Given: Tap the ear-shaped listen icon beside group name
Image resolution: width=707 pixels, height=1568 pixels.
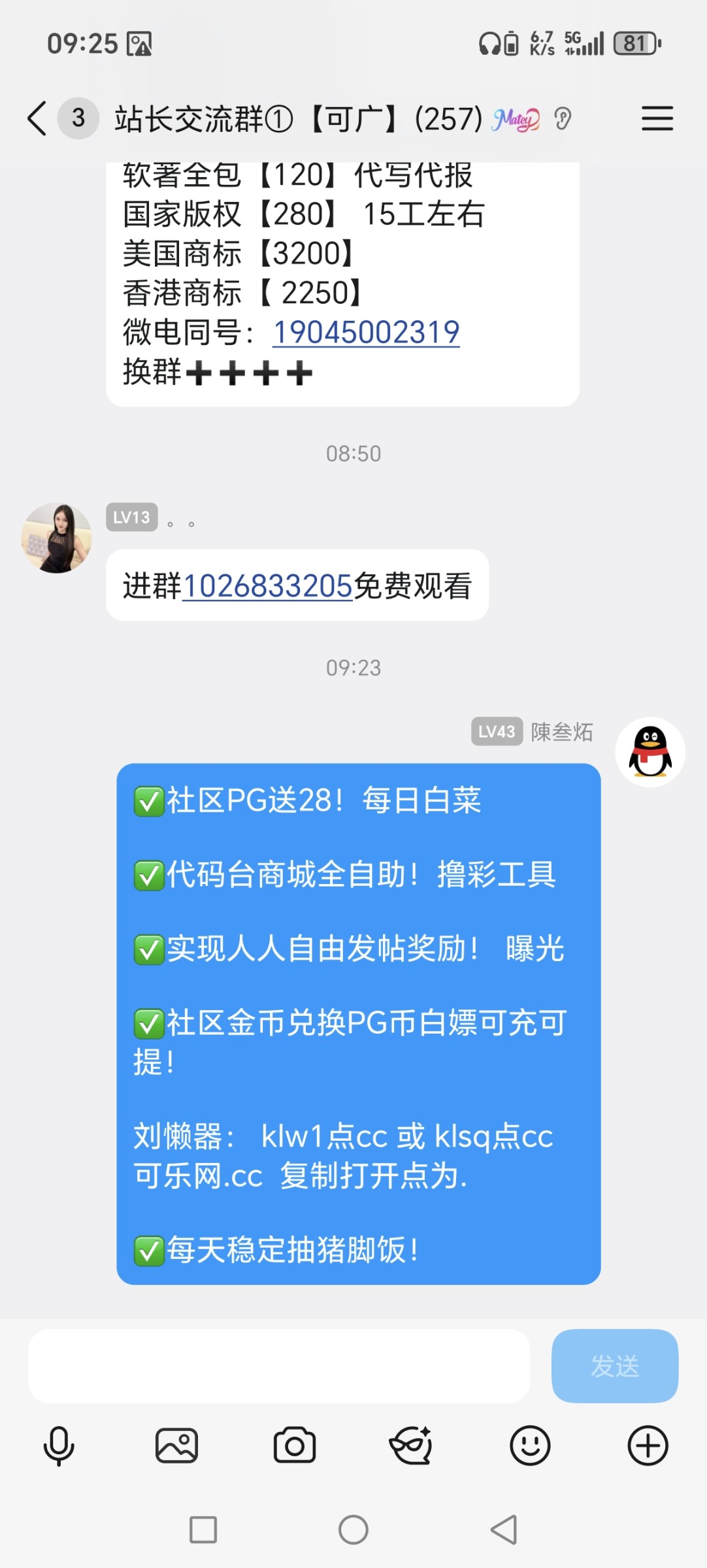Looking at the screenshot, I should [562, 118].
